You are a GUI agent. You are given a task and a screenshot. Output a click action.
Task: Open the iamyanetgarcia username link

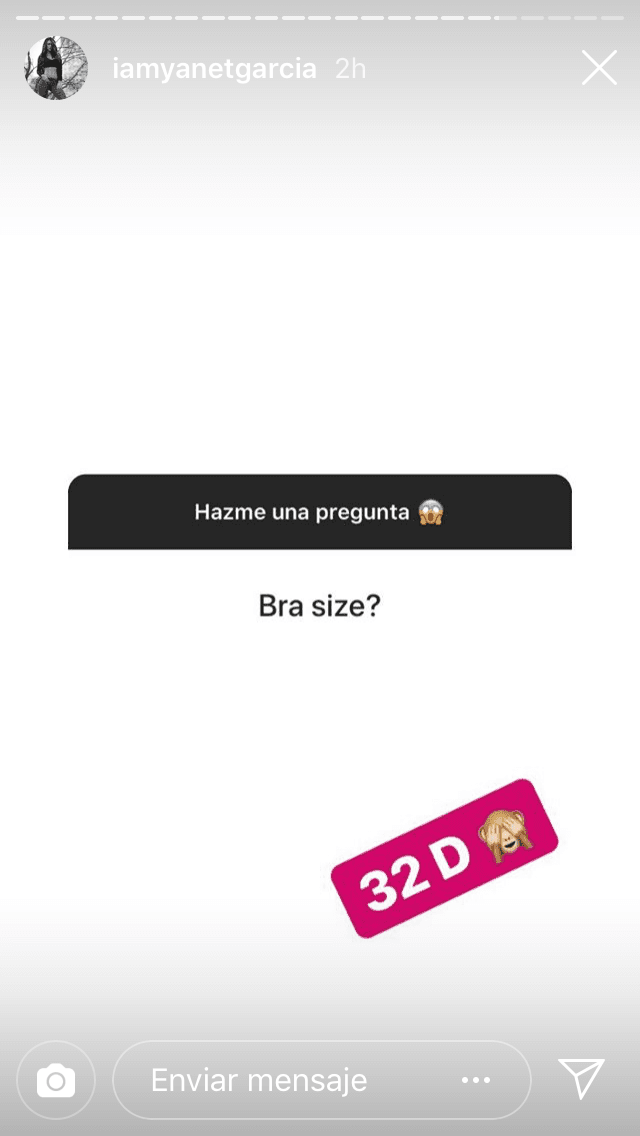click(215, 69)
